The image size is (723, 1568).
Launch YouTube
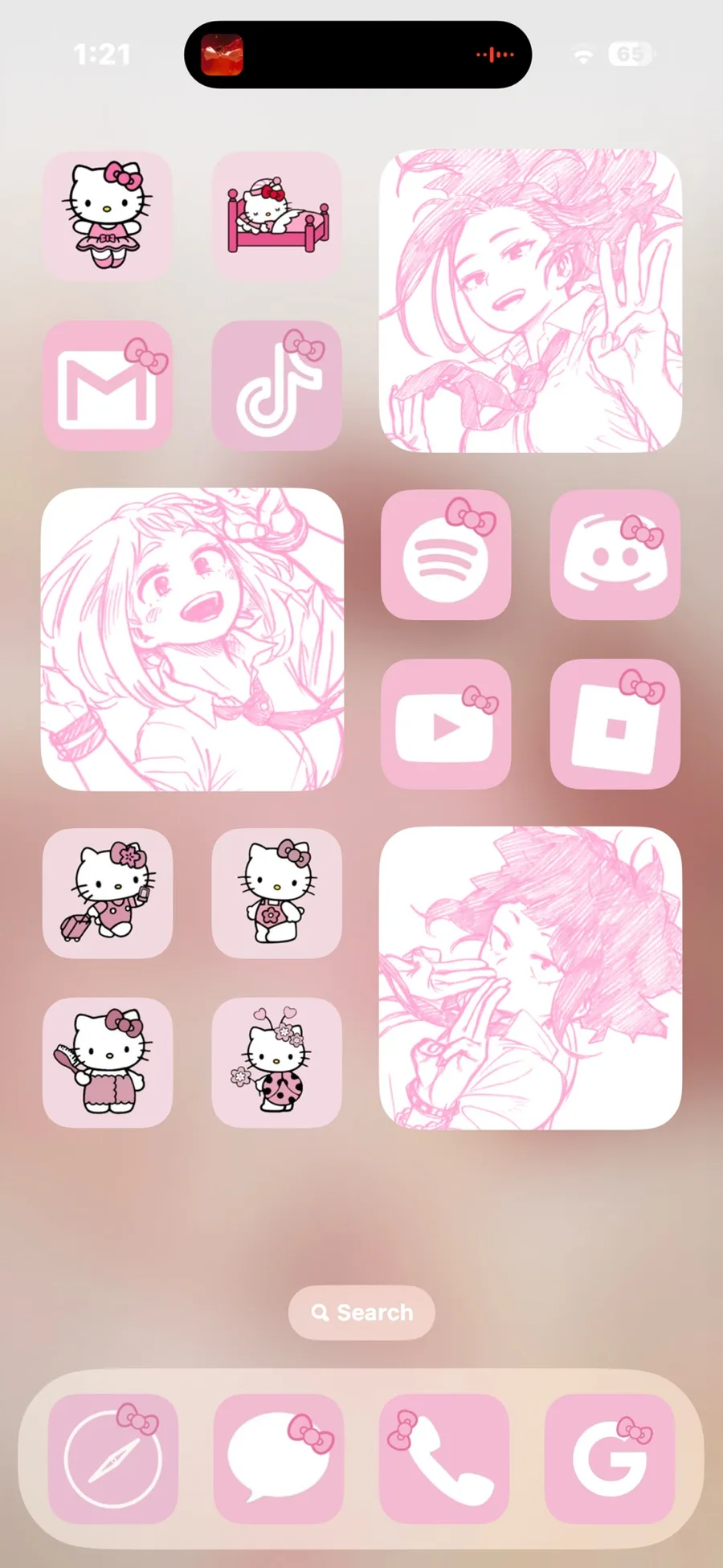446,725
